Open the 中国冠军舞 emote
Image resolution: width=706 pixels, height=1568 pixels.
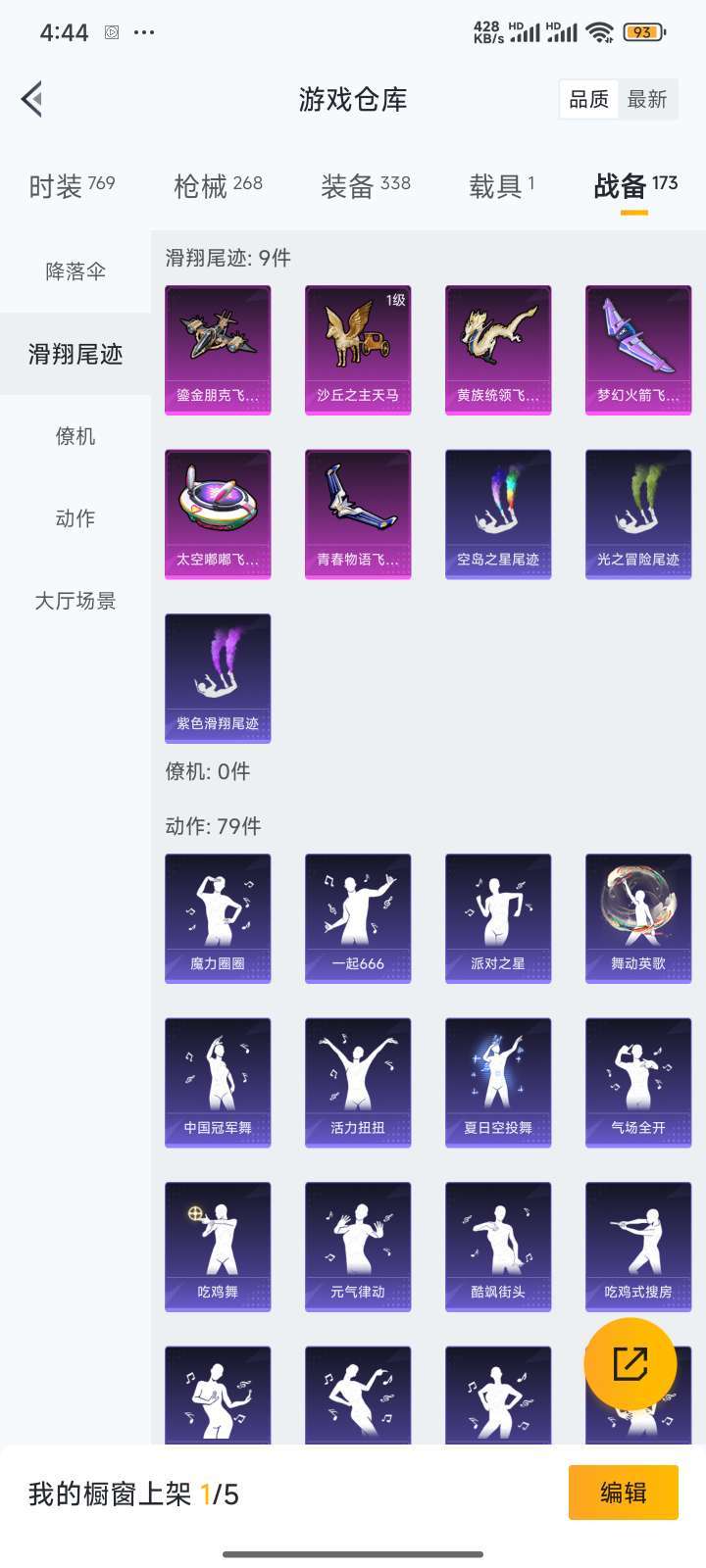218,1083
